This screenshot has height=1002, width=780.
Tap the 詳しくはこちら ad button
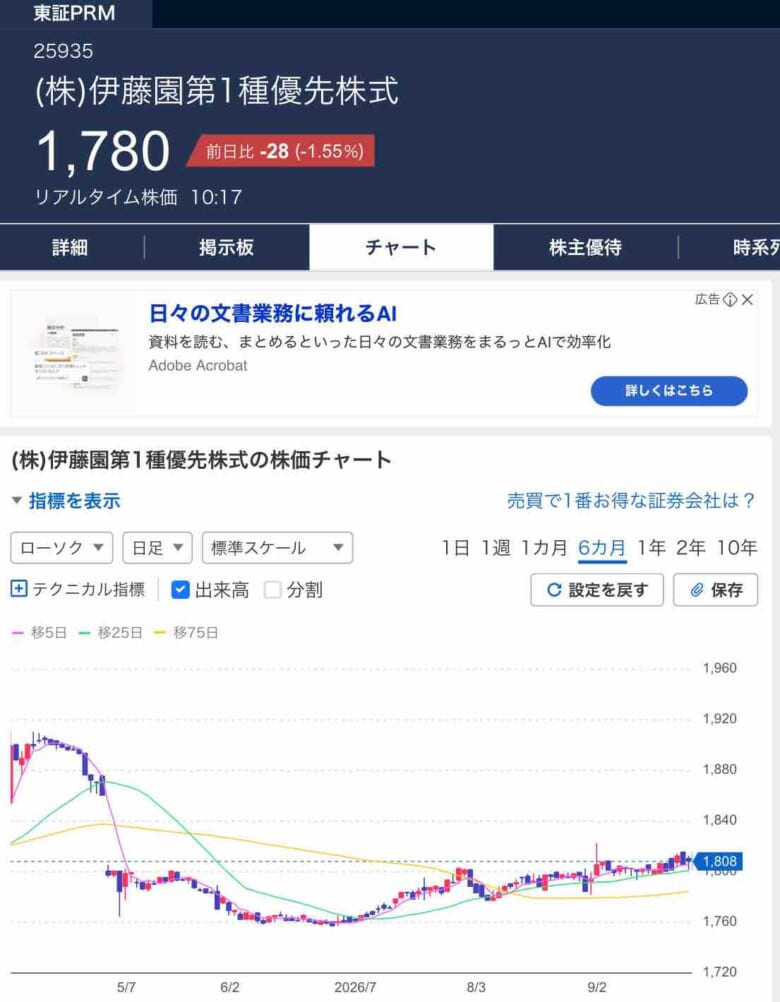pos(669,390)
